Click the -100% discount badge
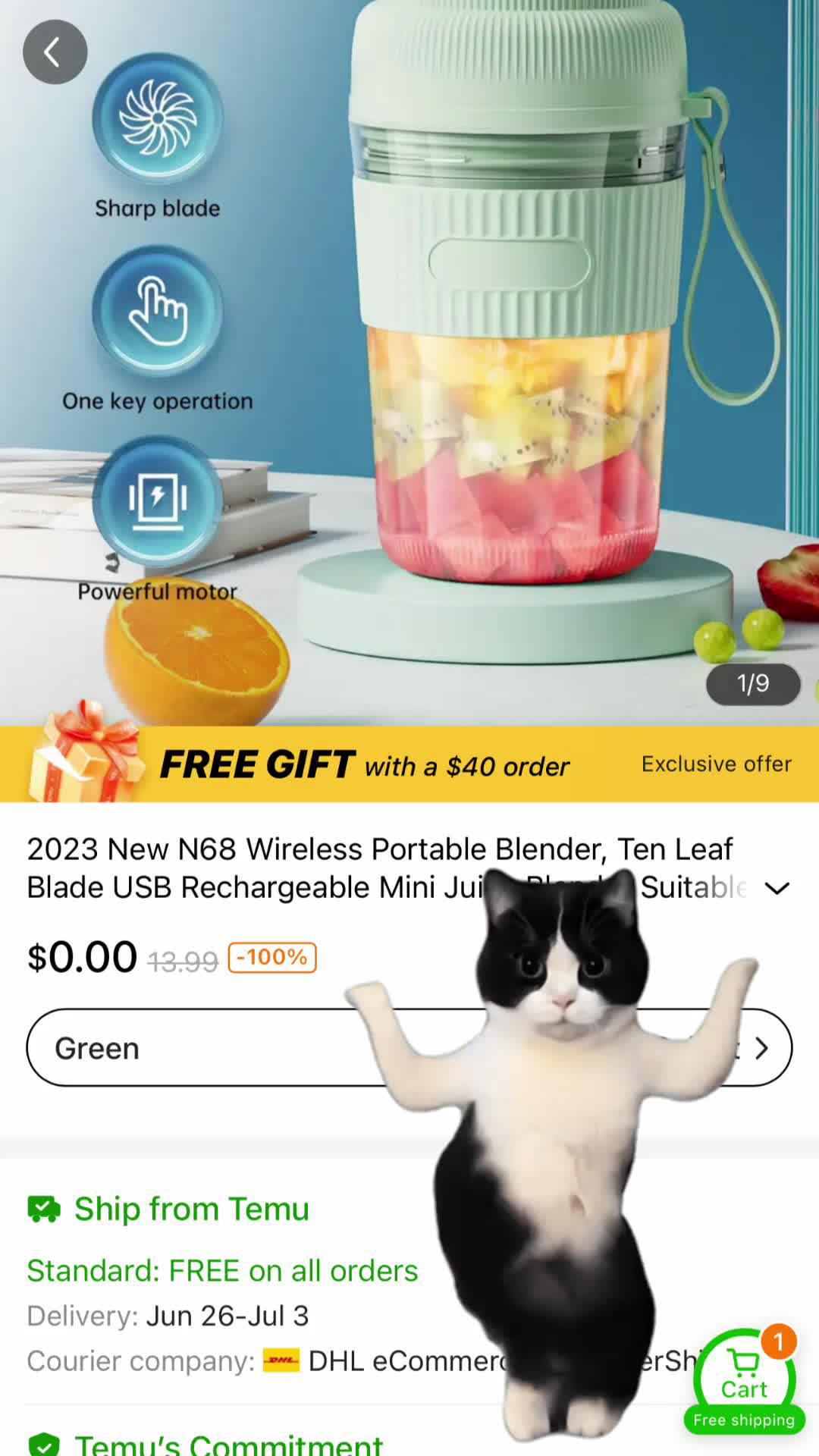Screen dimensions: 819x1456 tap(271, 957)
